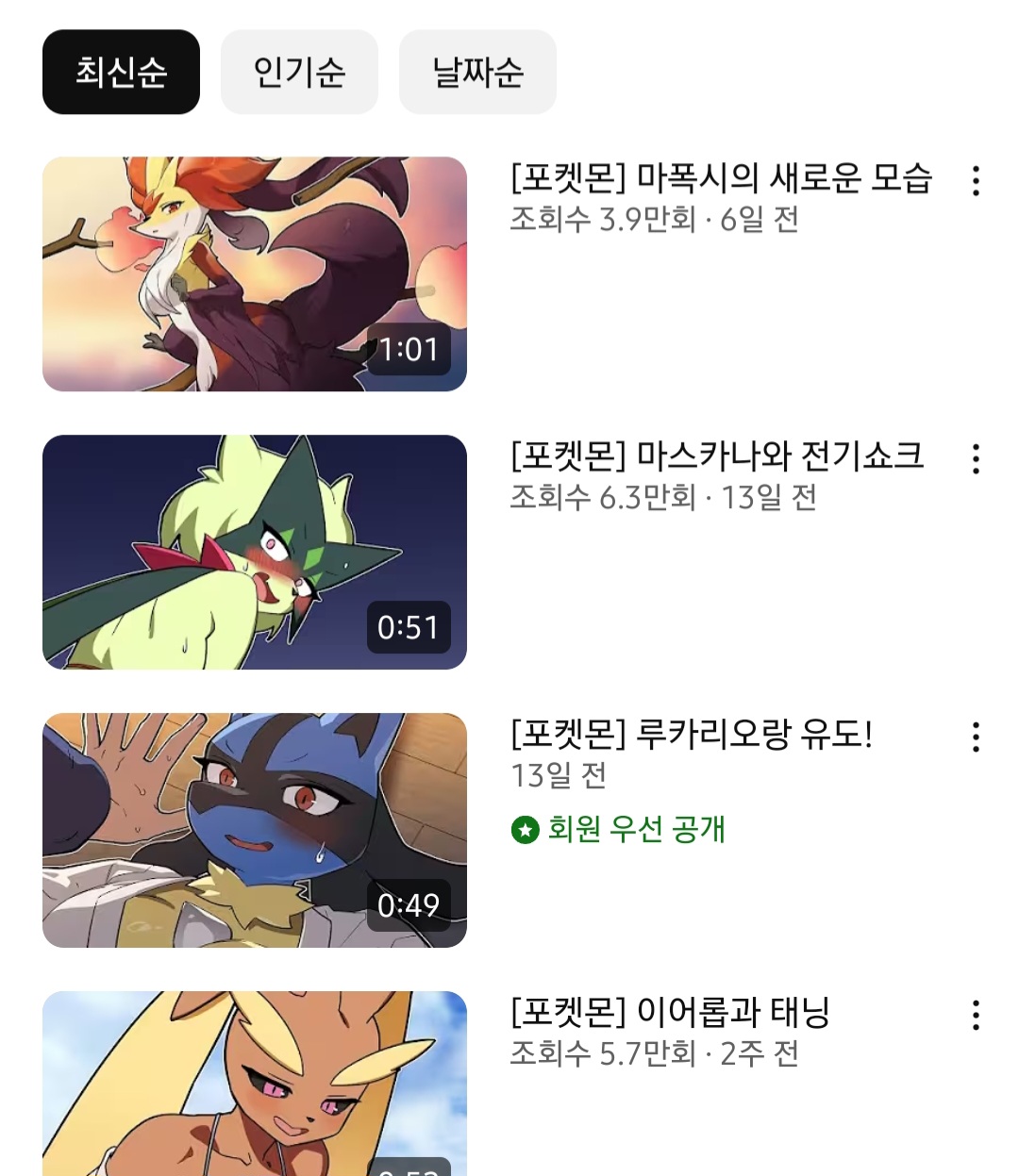Image resolution: width=1019 pixels, height=1176 pixels.
Task: Select the 최신순 sort chip
Action: click(121, 72)
